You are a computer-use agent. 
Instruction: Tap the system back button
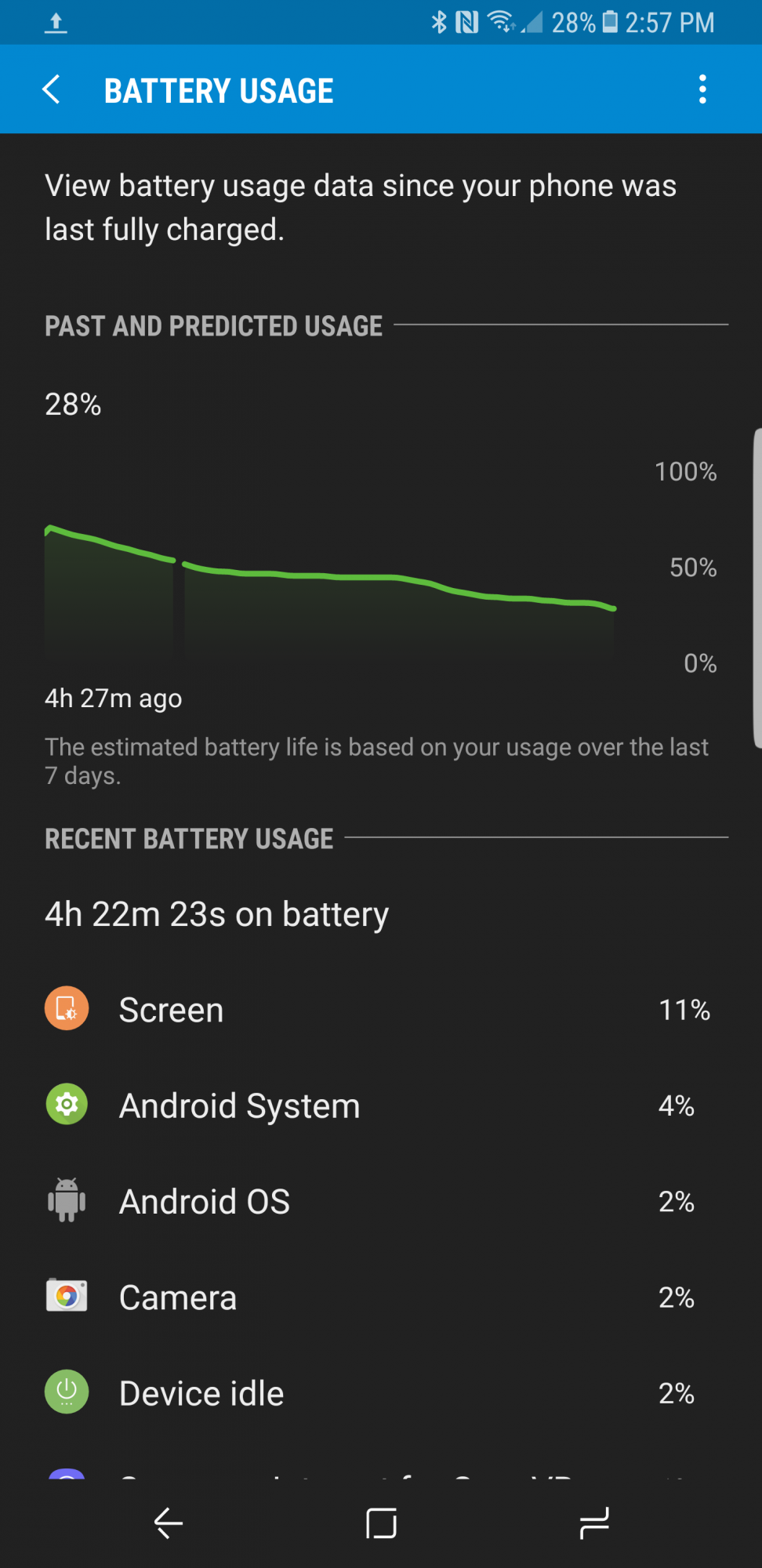pos(168,1523)
